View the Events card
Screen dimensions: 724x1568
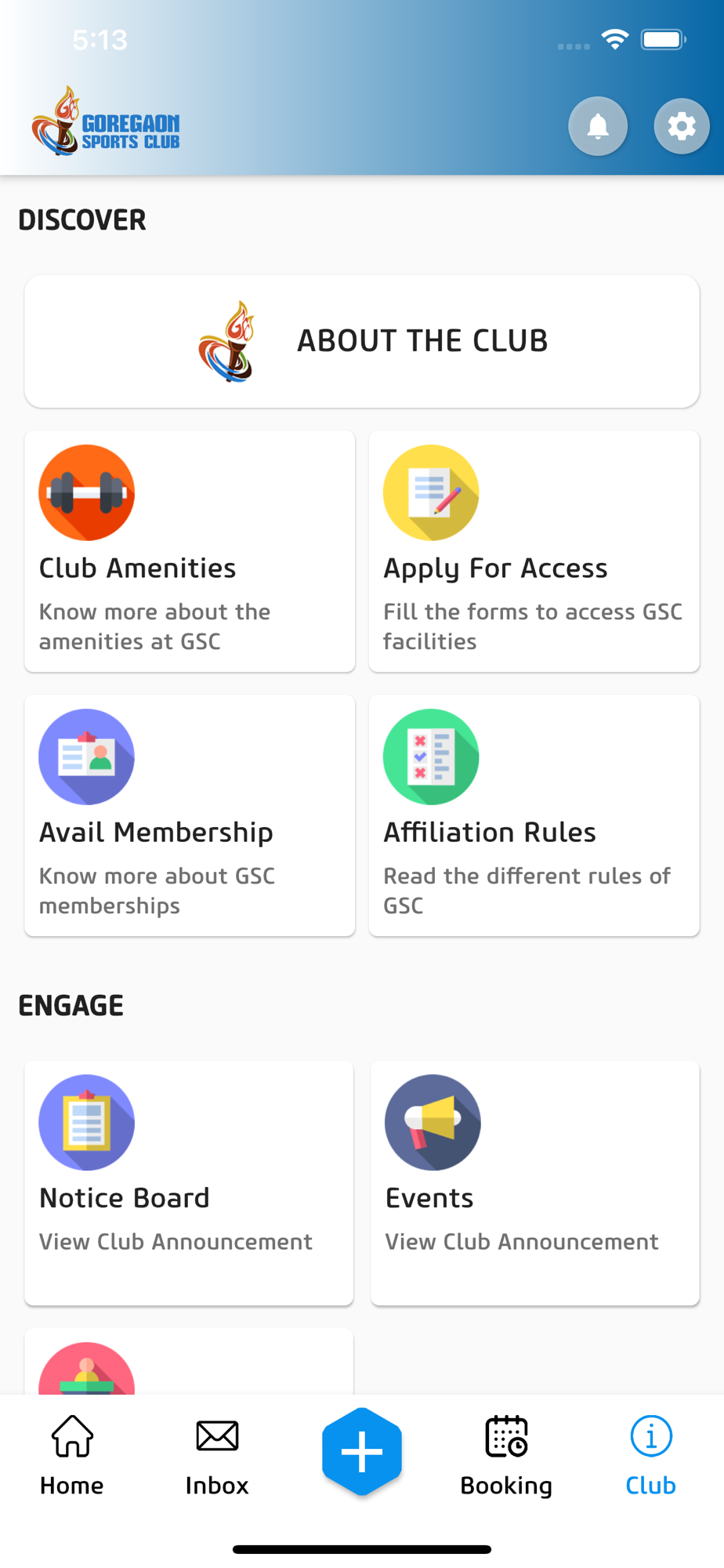535,1183
